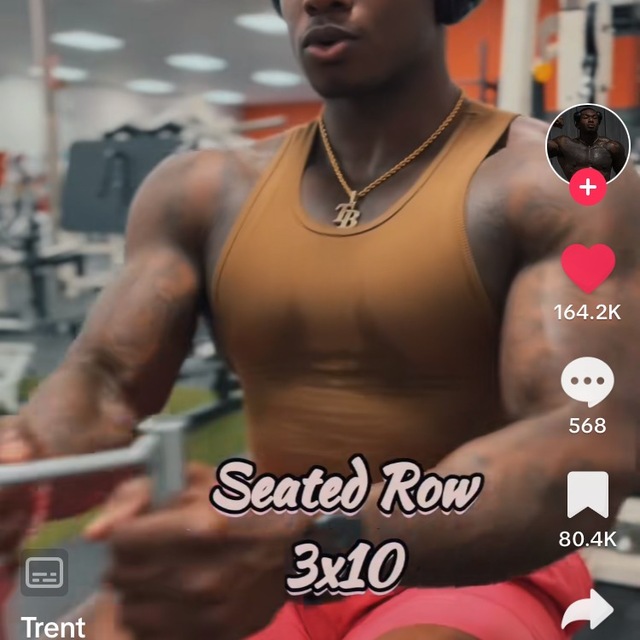Toggle the captions button
Image resolution: width=640 pixels, height=640 pixels.
pyautogui.click(x=45, y=573)
